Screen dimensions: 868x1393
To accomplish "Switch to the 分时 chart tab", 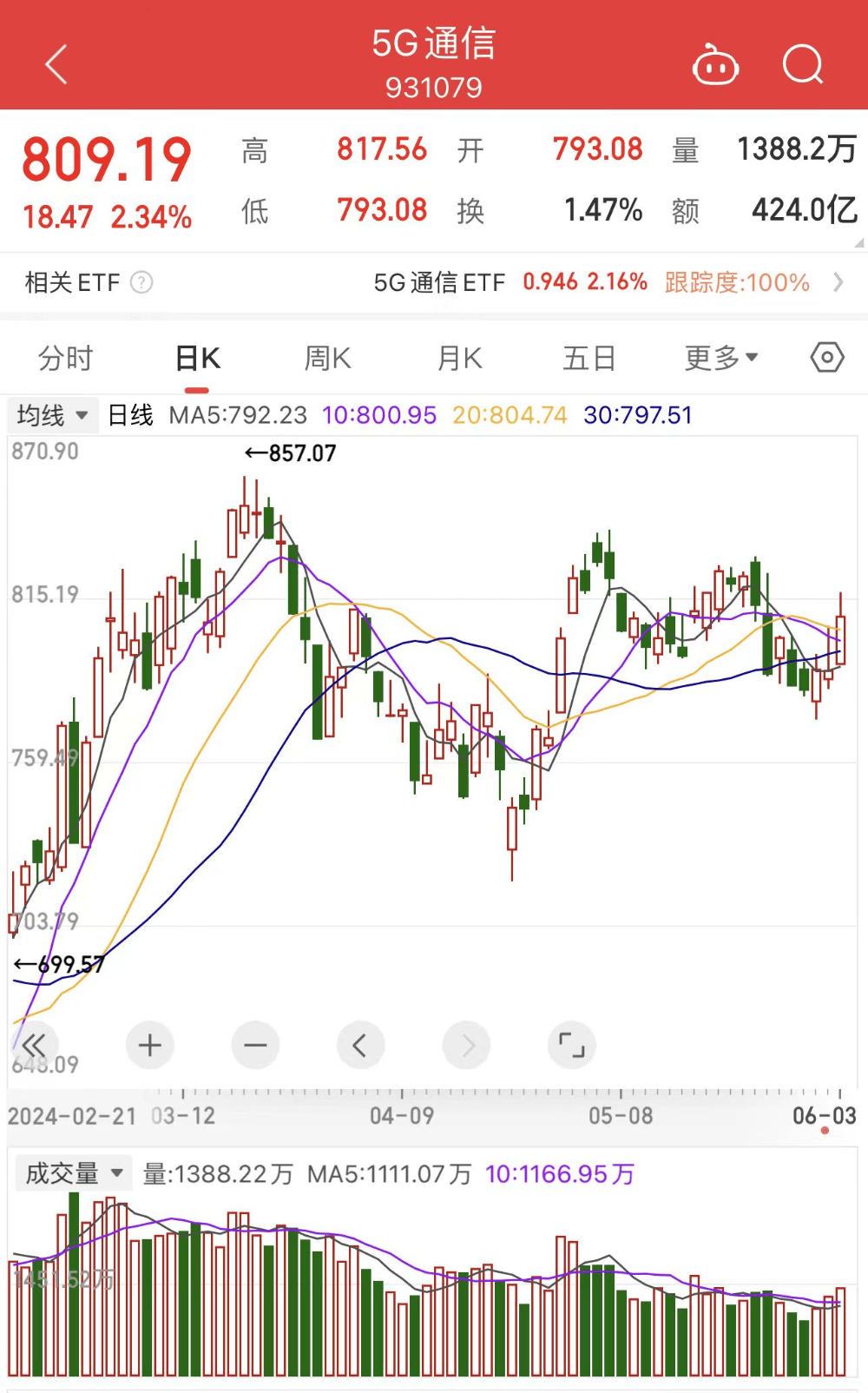I will click(65, 358).
